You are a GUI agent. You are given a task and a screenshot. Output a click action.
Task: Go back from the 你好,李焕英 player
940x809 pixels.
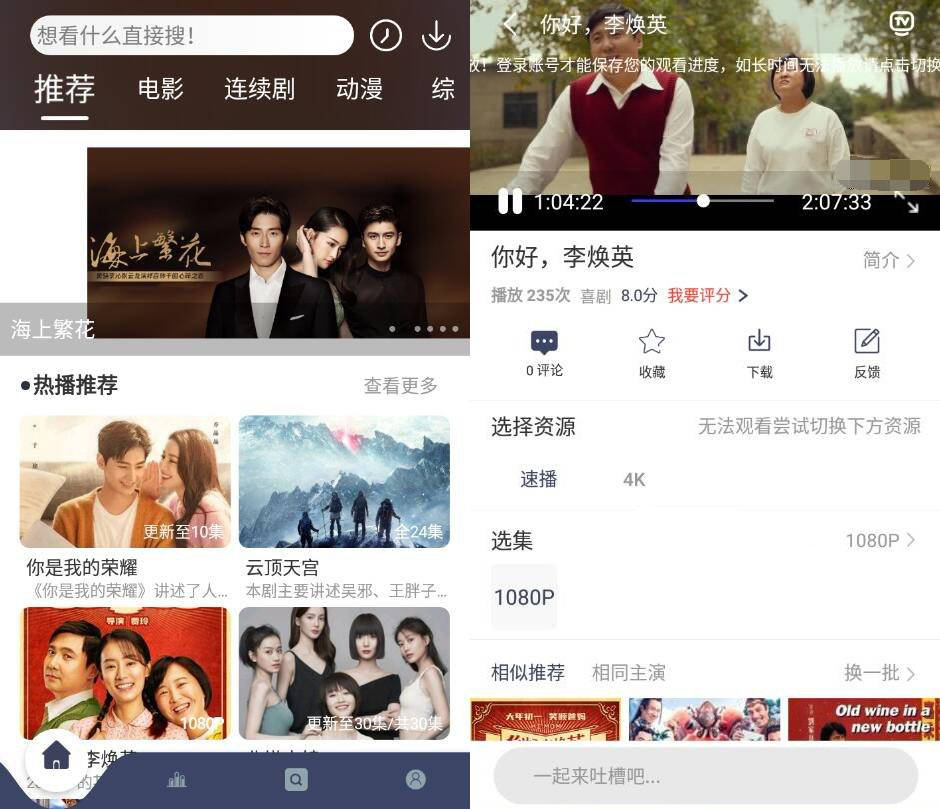511,24
